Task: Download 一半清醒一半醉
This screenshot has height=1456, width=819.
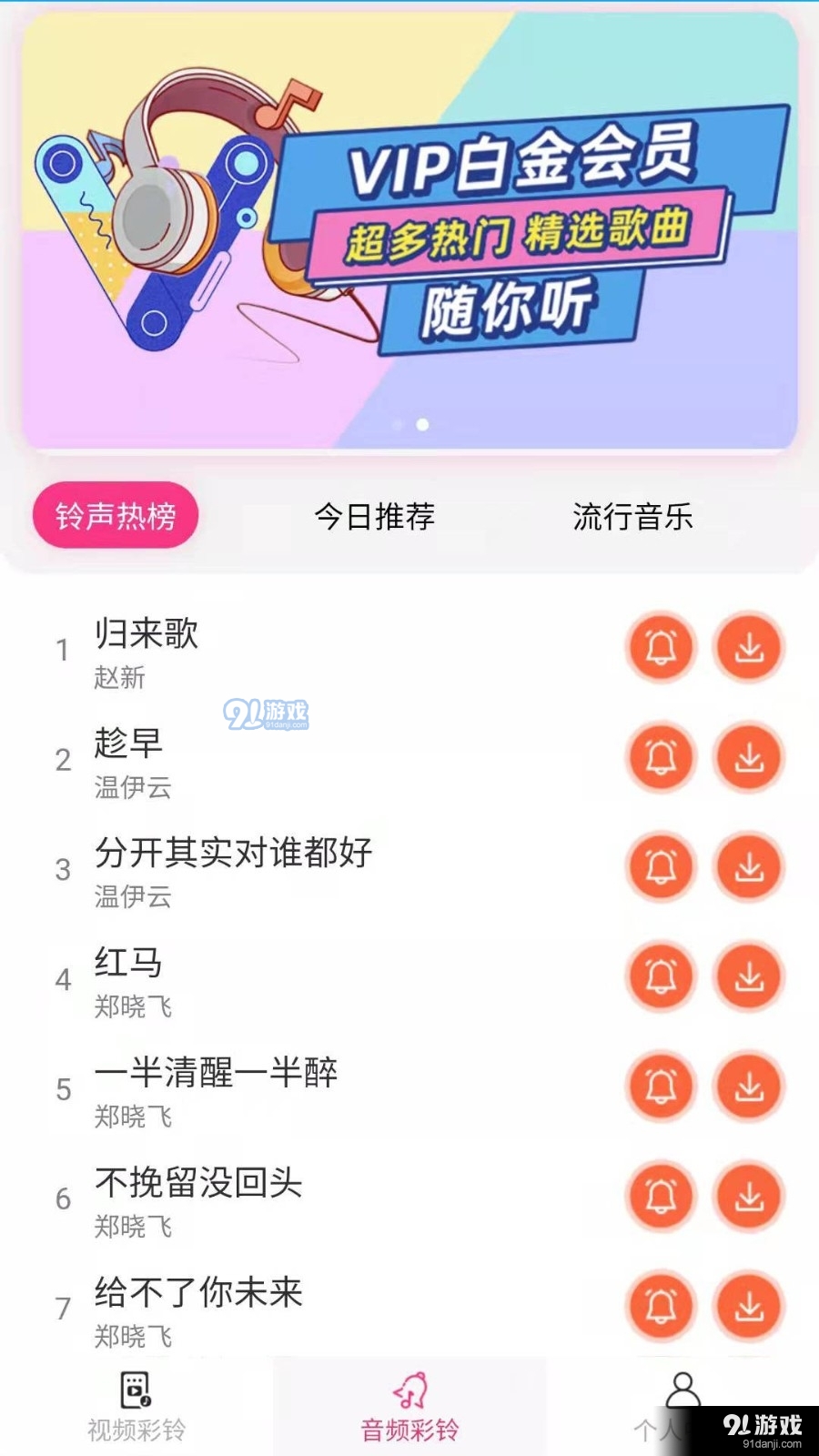Action: point(750,1086)
